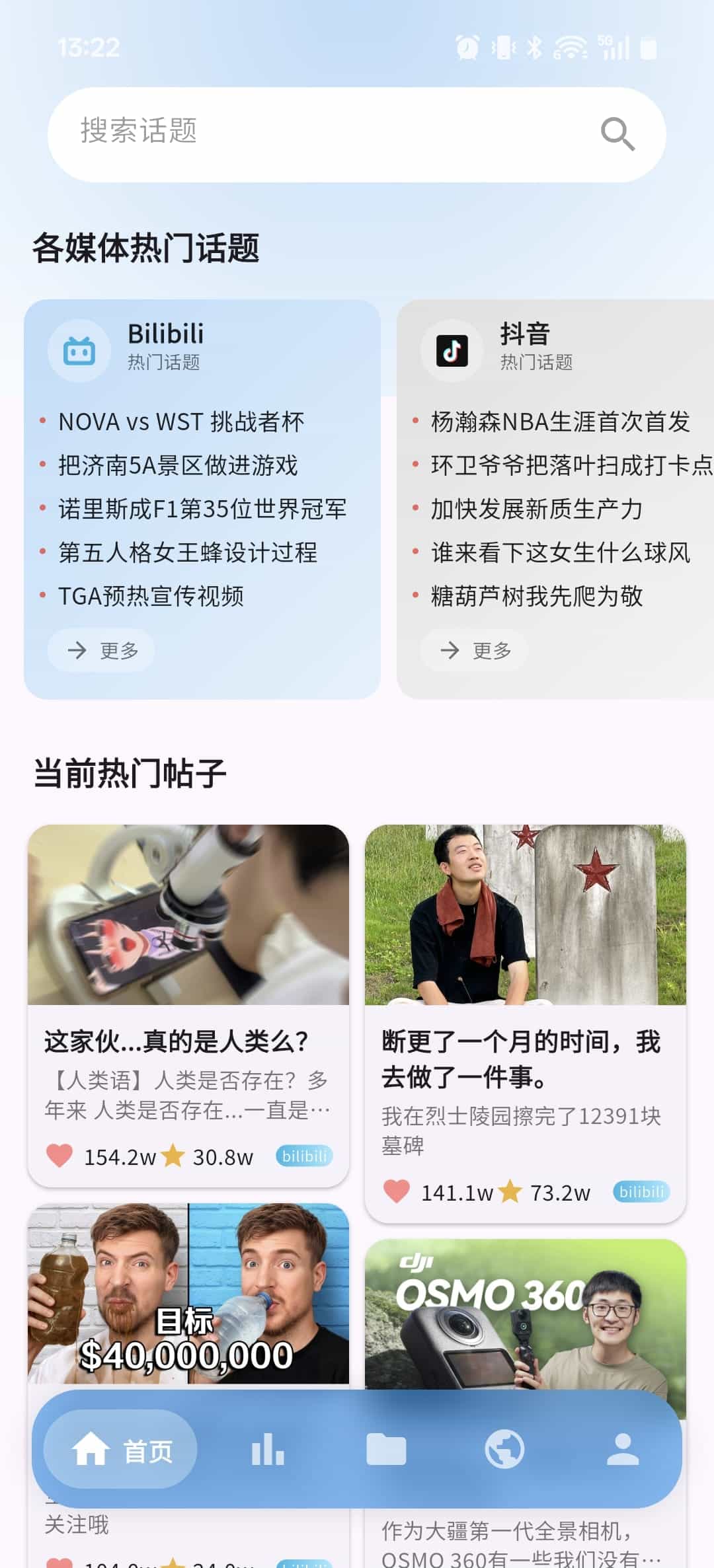The image size is (714, 1568).
Task: Open topic 第五人格女王蜂设计过程
Action: pos(188,552)
